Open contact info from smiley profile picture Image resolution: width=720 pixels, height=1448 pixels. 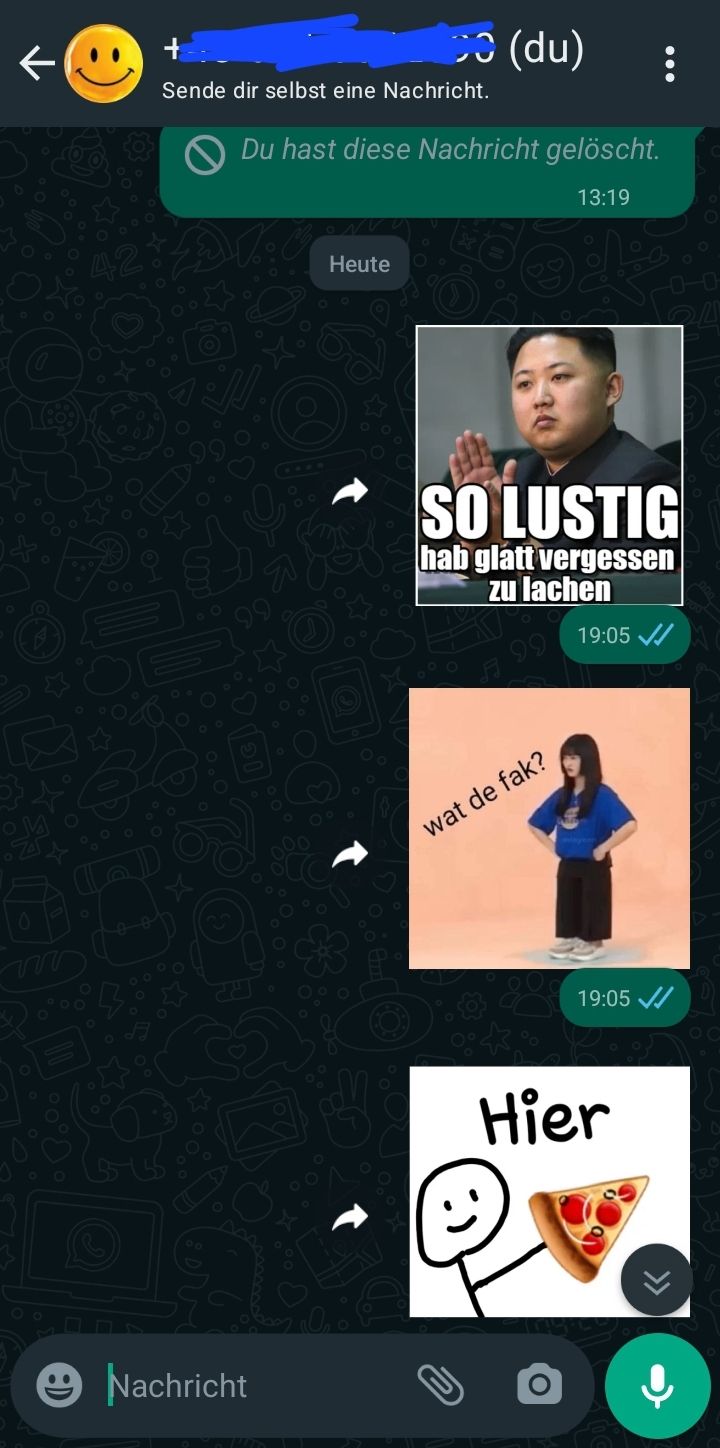tap(103, 65)
